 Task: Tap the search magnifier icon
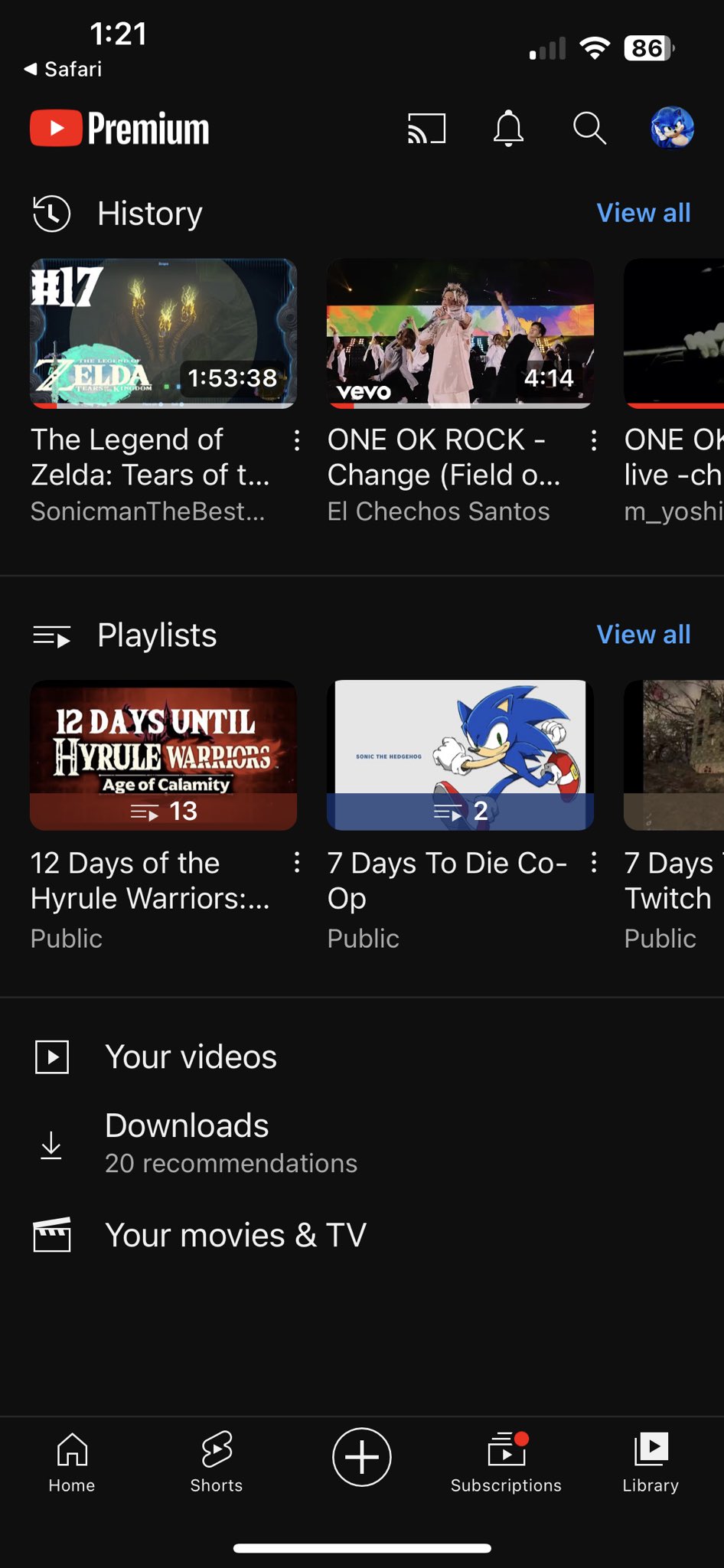[589, 129]
